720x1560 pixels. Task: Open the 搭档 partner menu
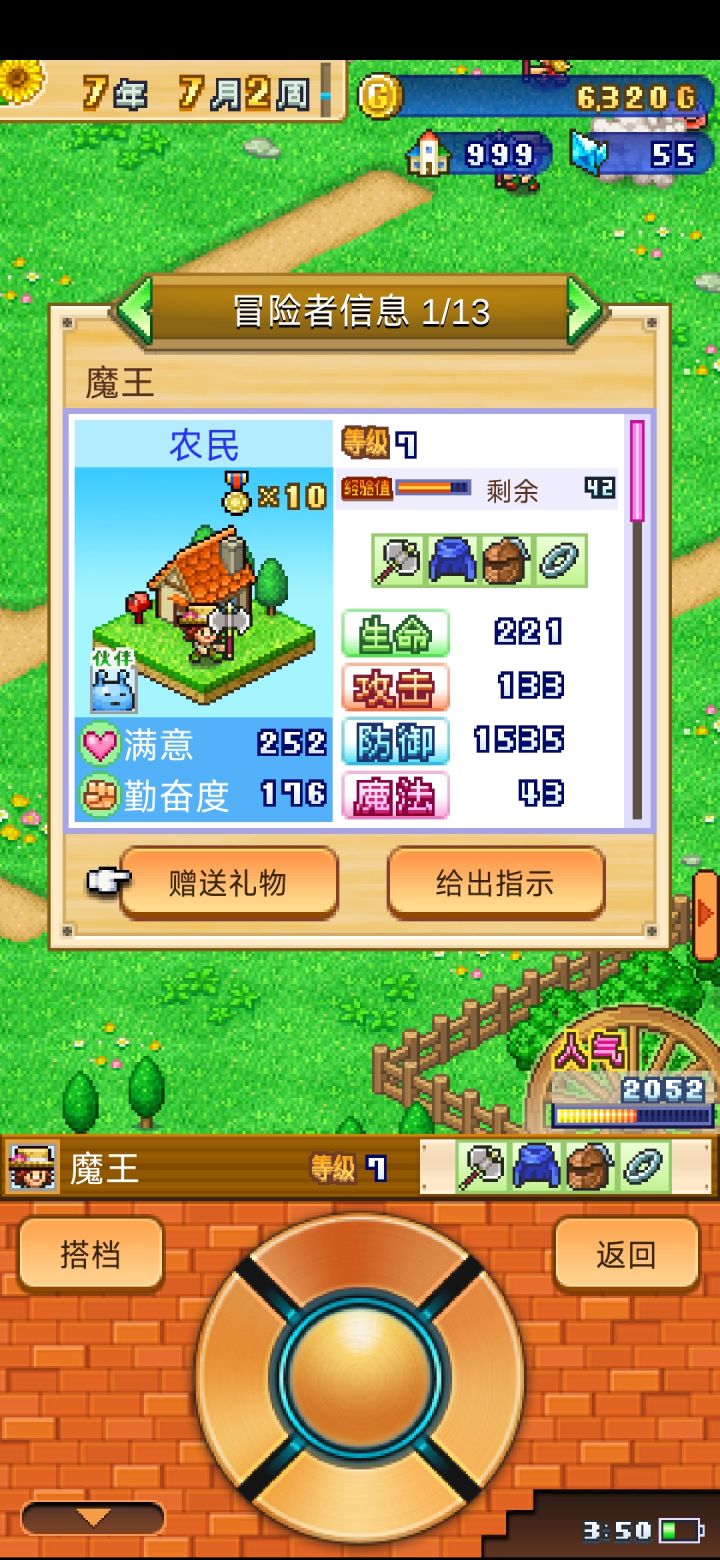88,1253
